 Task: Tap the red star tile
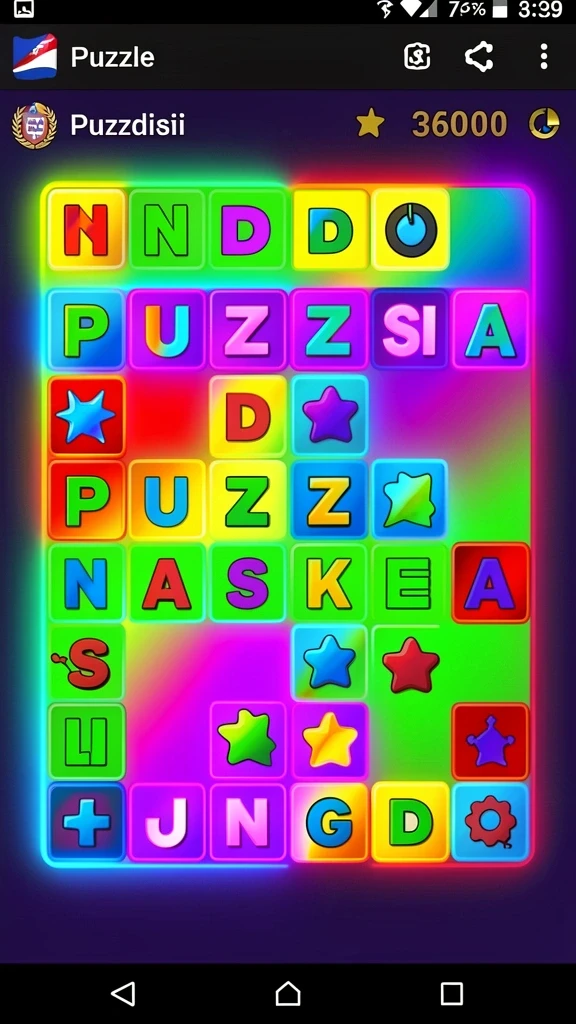[410, 664]
